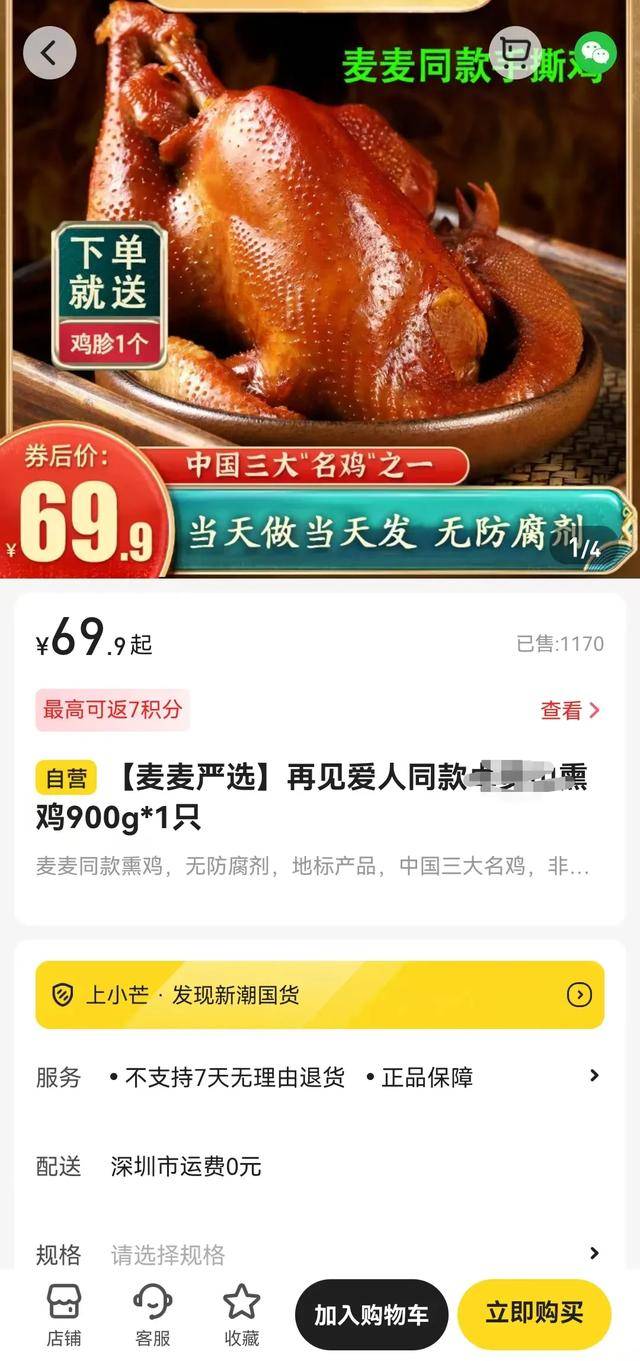Open 规格 to select specifications
This screenshot has width=640, height=1361.
(320, 1254)
